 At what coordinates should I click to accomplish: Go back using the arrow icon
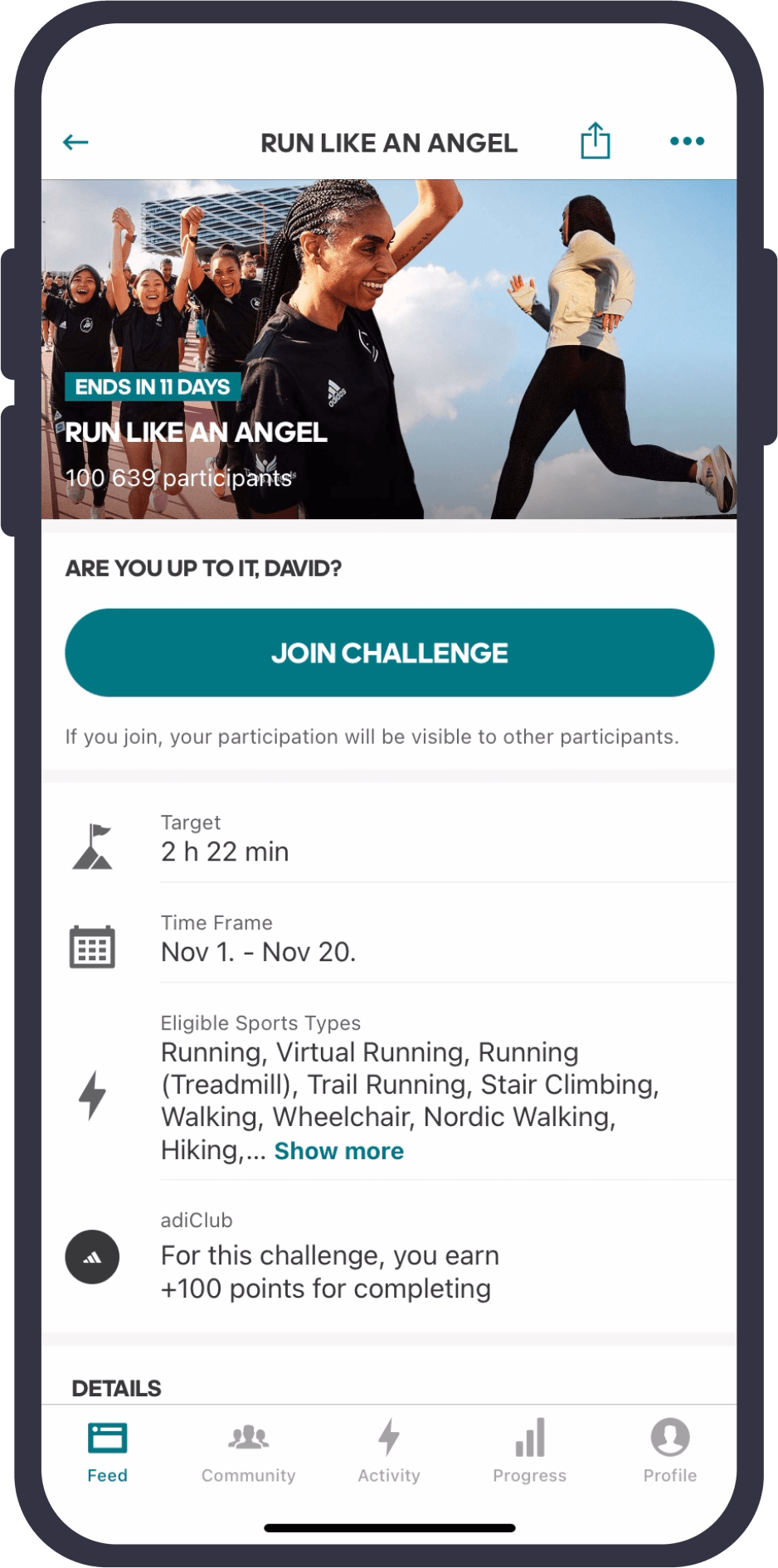75,143
